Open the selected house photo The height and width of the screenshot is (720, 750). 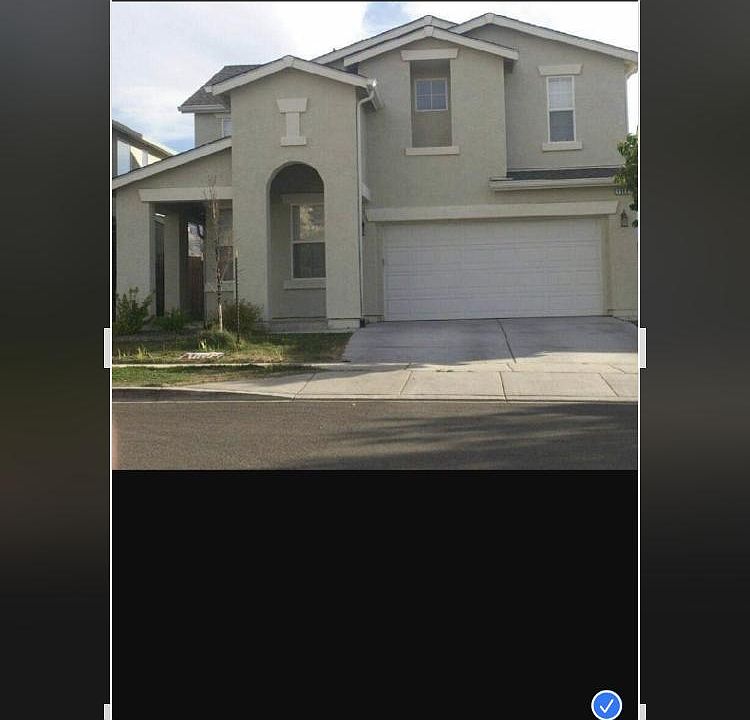pos(374,236)
